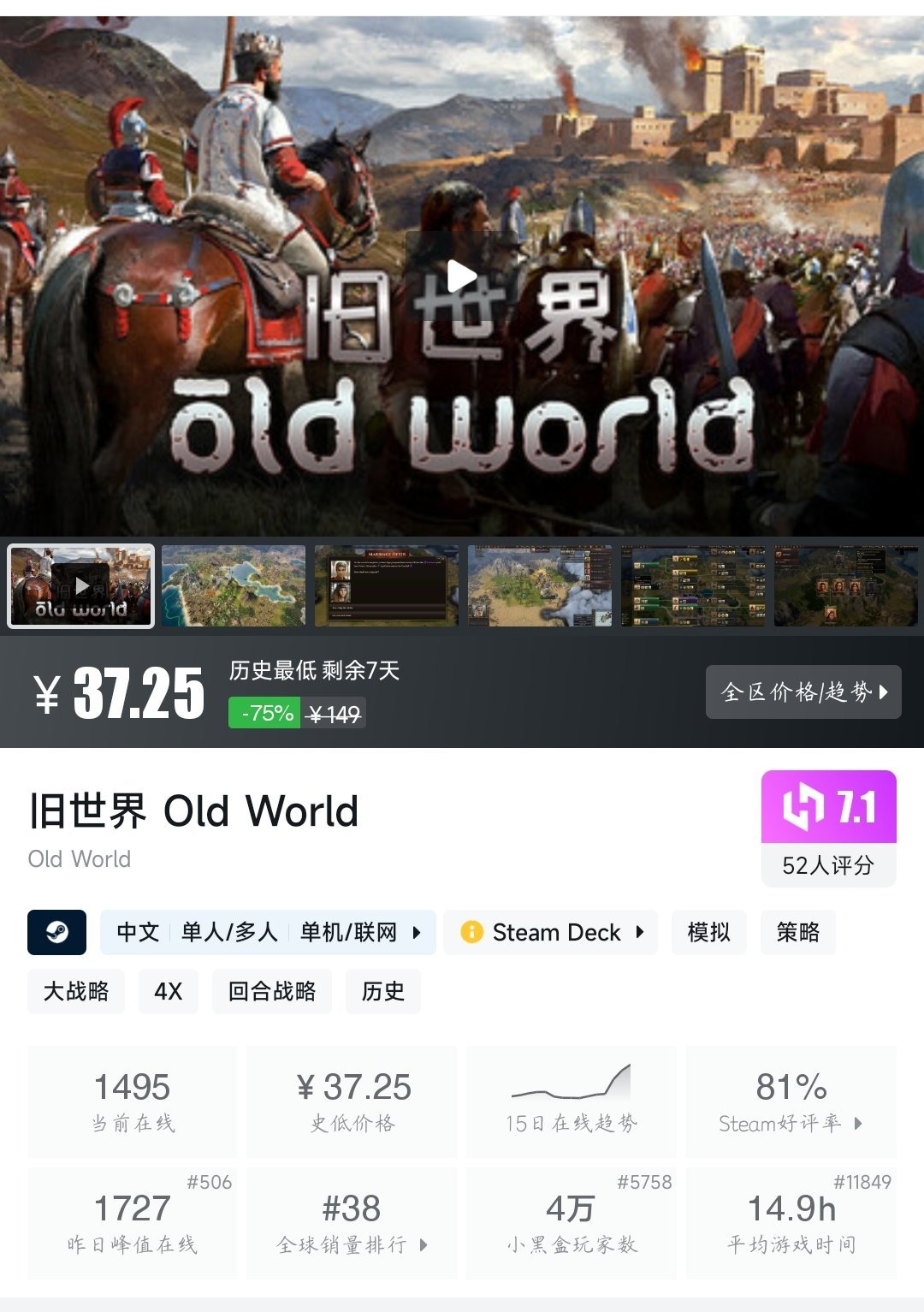
Task: Open the Steam好评率 81% details
Action: 791,1101
